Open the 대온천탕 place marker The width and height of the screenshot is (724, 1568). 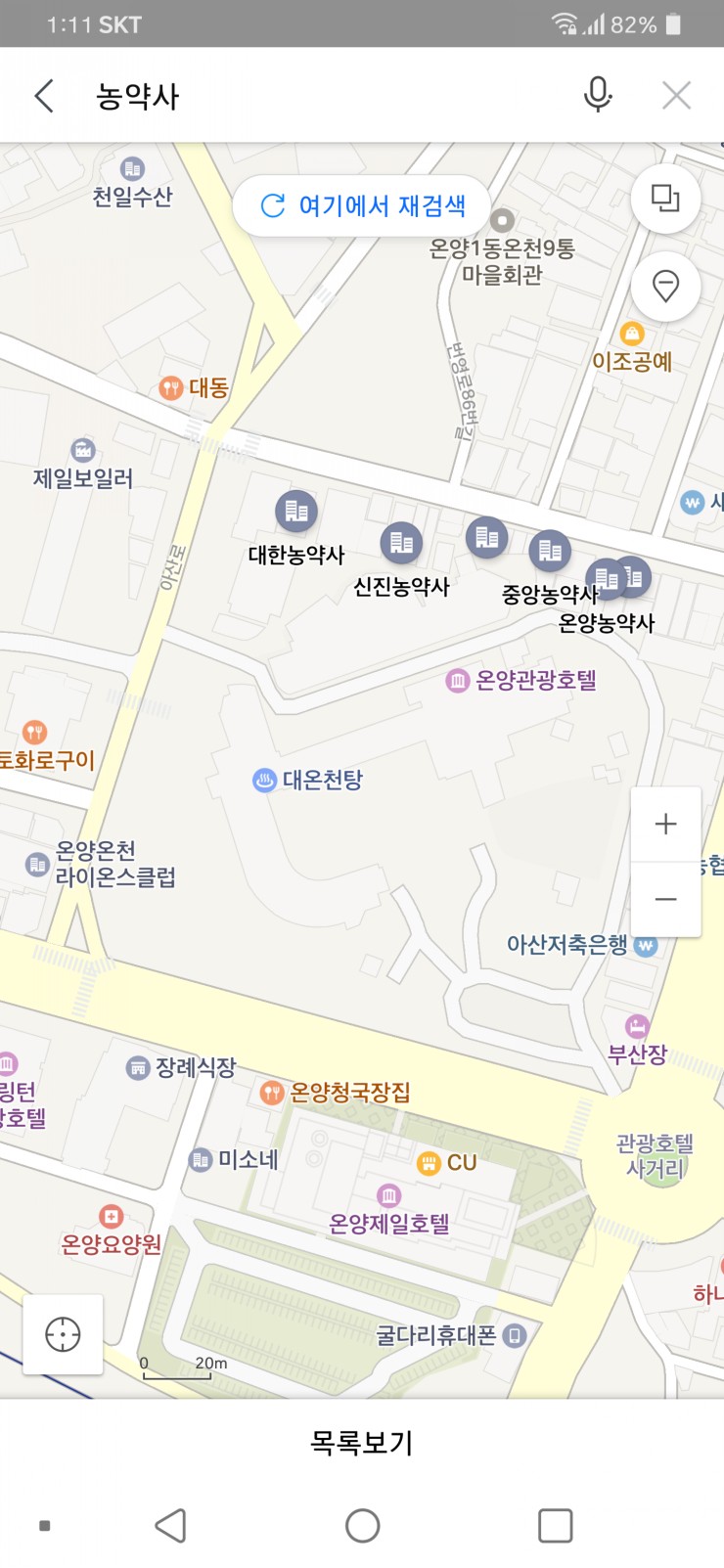tap(264, 781)
